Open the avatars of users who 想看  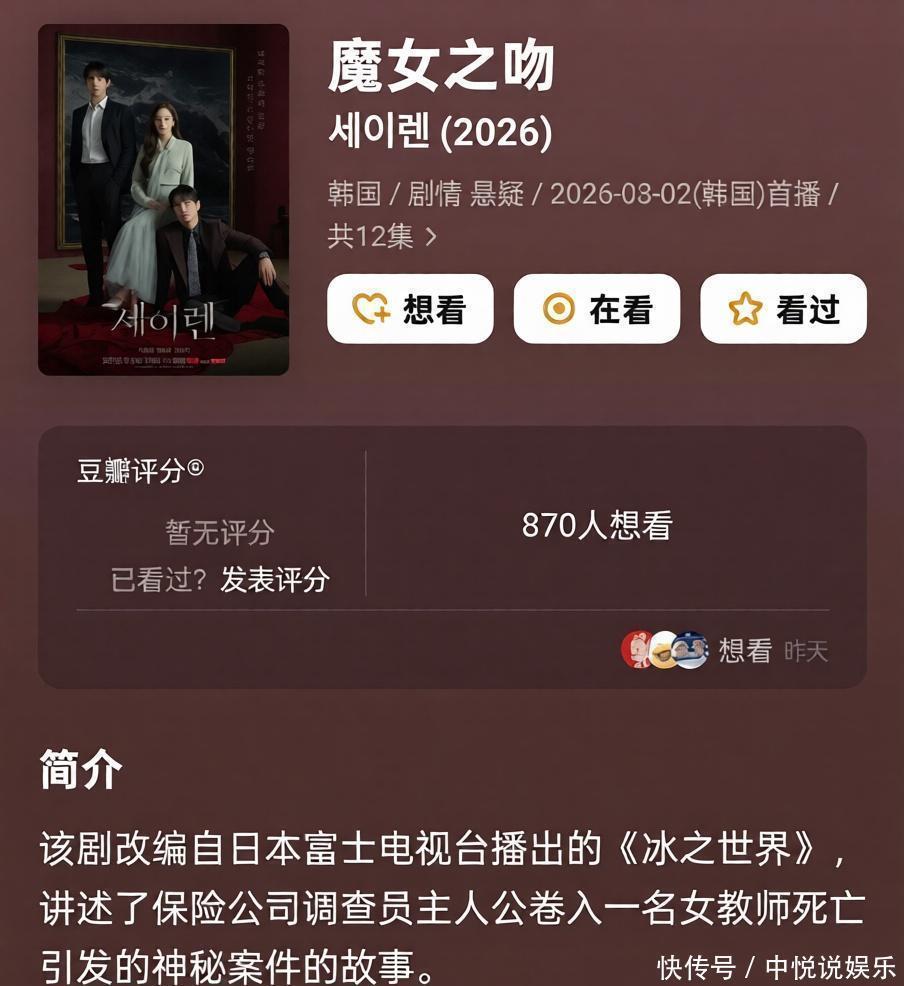664,651
